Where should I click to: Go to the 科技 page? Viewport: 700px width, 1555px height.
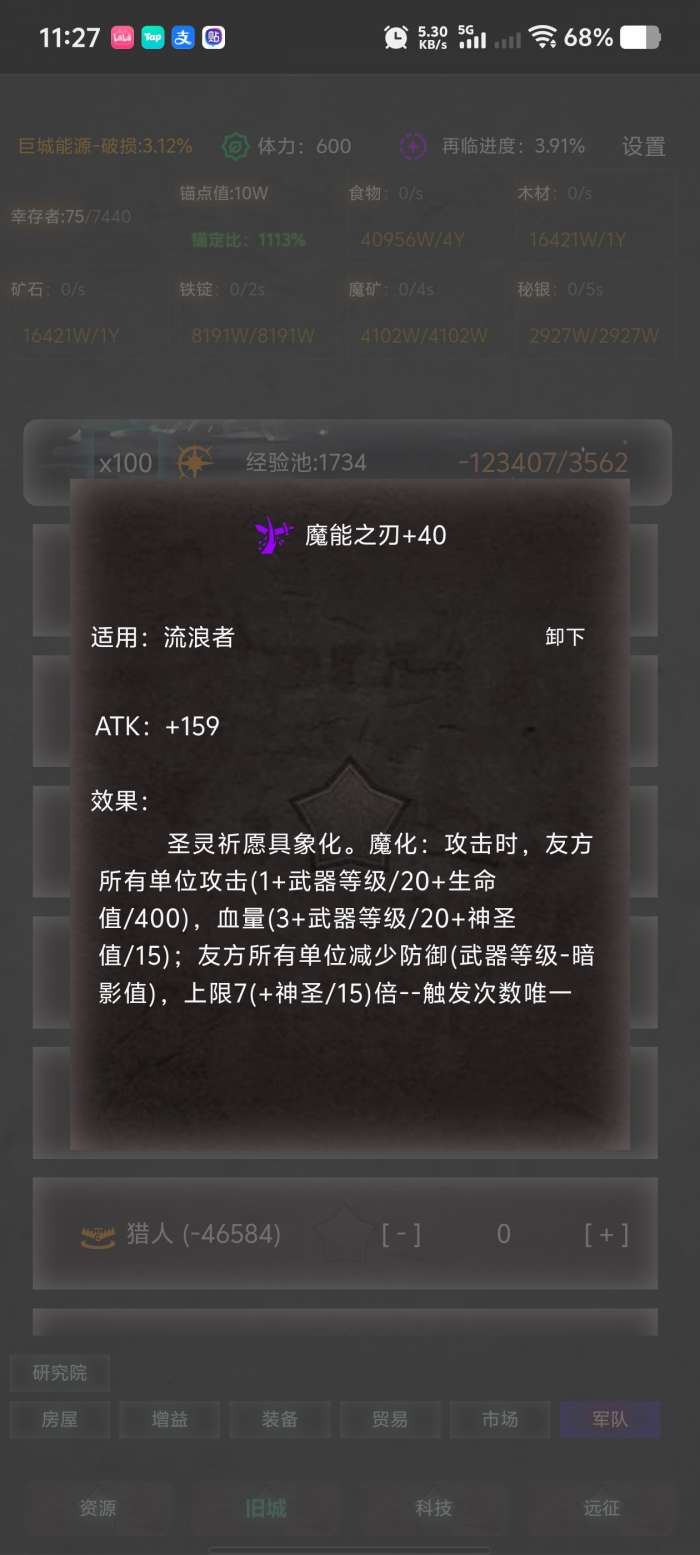pyautogui.click(x=434, y=1508)
